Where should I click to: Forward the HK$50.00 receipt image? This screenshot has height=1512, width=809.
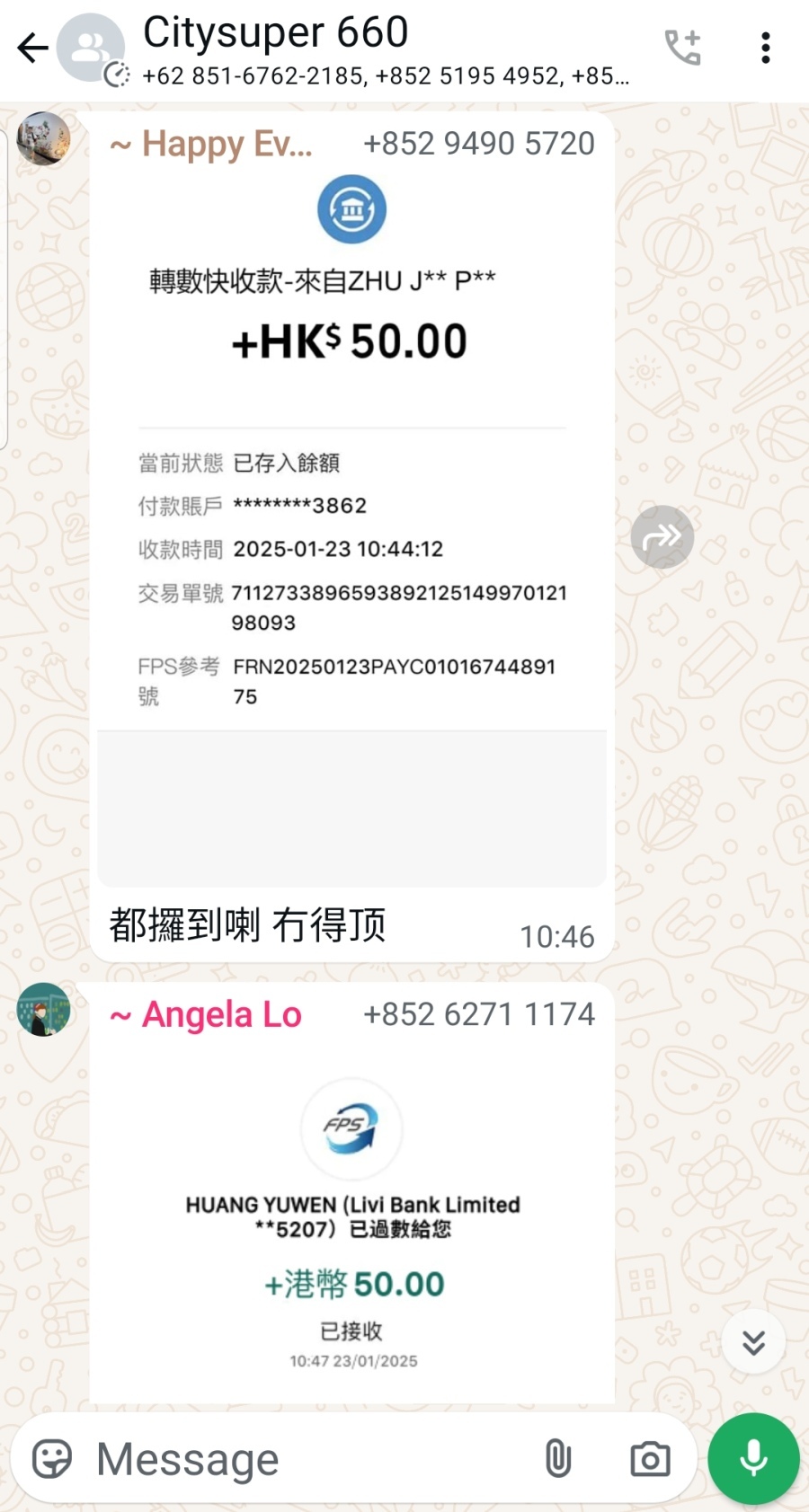(x=662, y=537)
